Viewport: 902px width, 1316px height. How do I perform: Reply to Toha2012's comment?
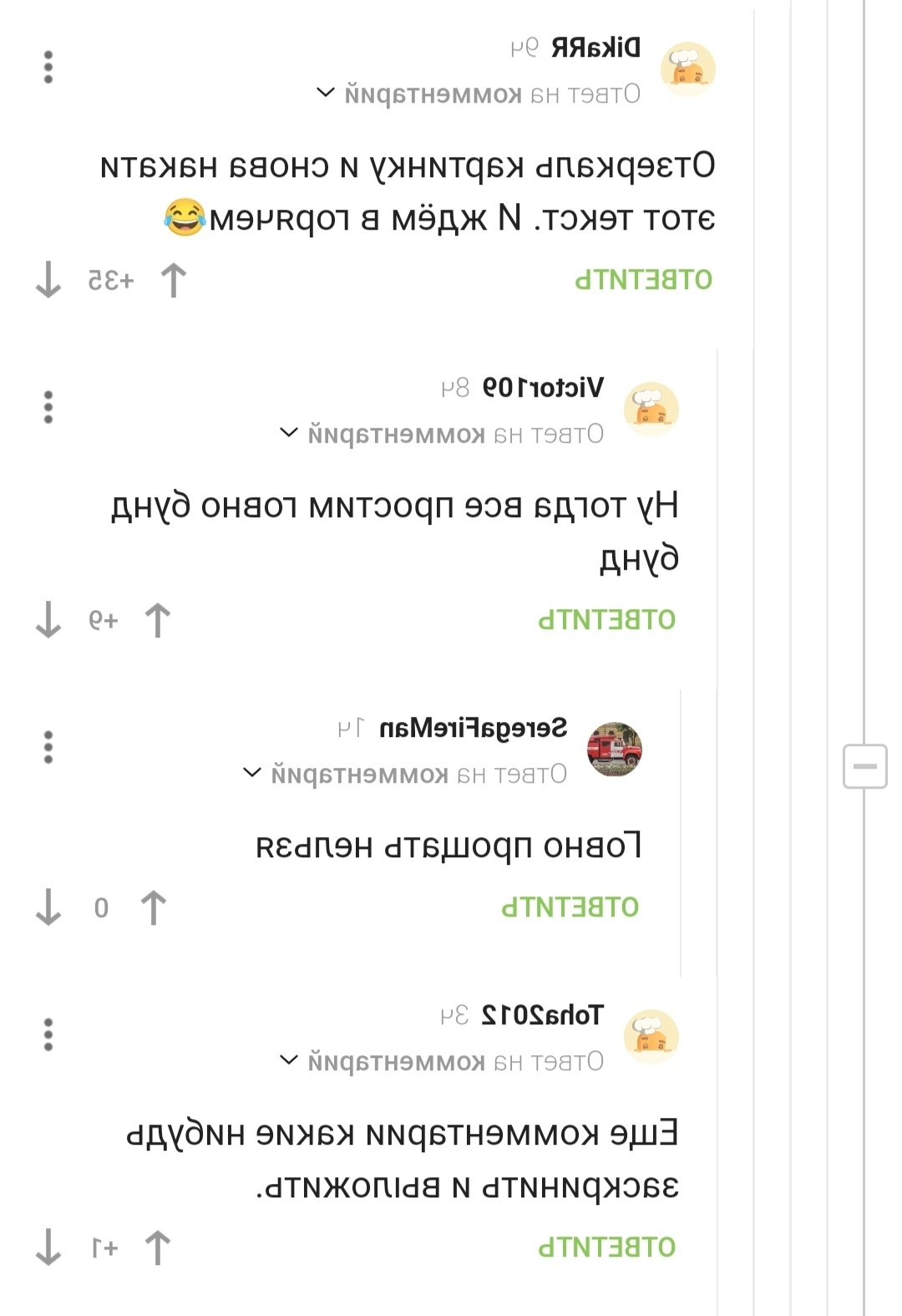(606, 1247)
